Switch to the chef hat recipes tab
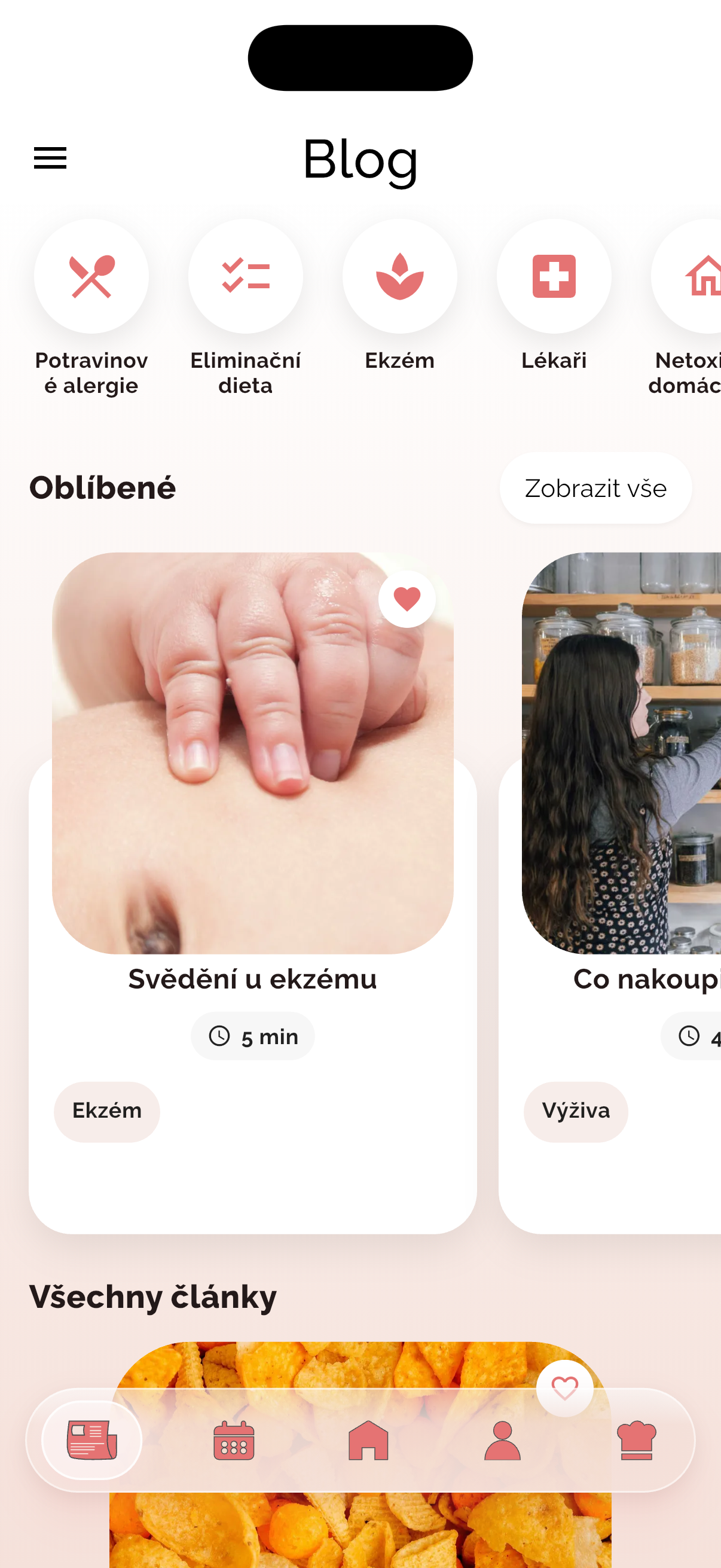Screen dimensions: 721x1568 click(x=637, y=1440)
